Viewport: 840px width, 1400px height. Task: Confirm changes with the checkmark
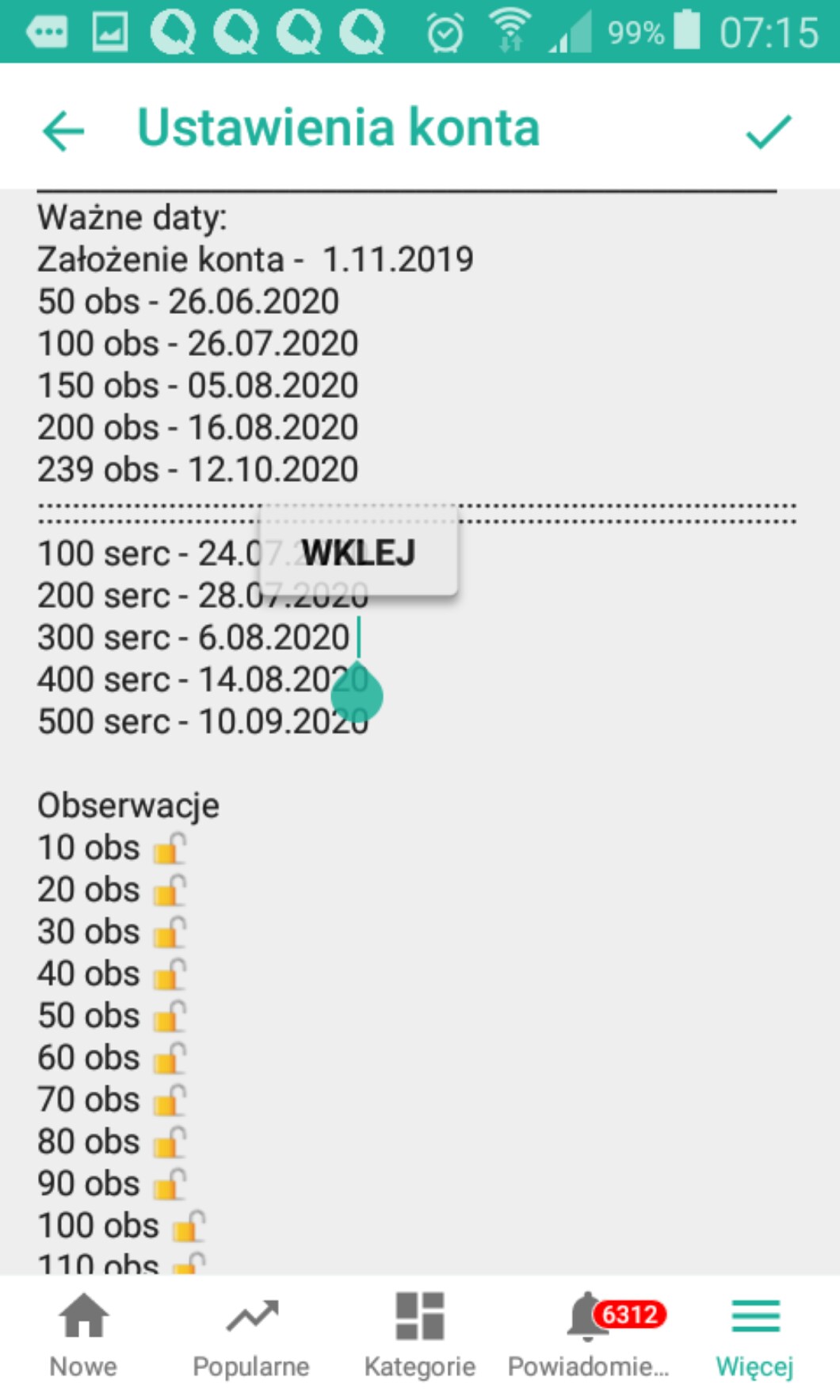coord(768,132)
